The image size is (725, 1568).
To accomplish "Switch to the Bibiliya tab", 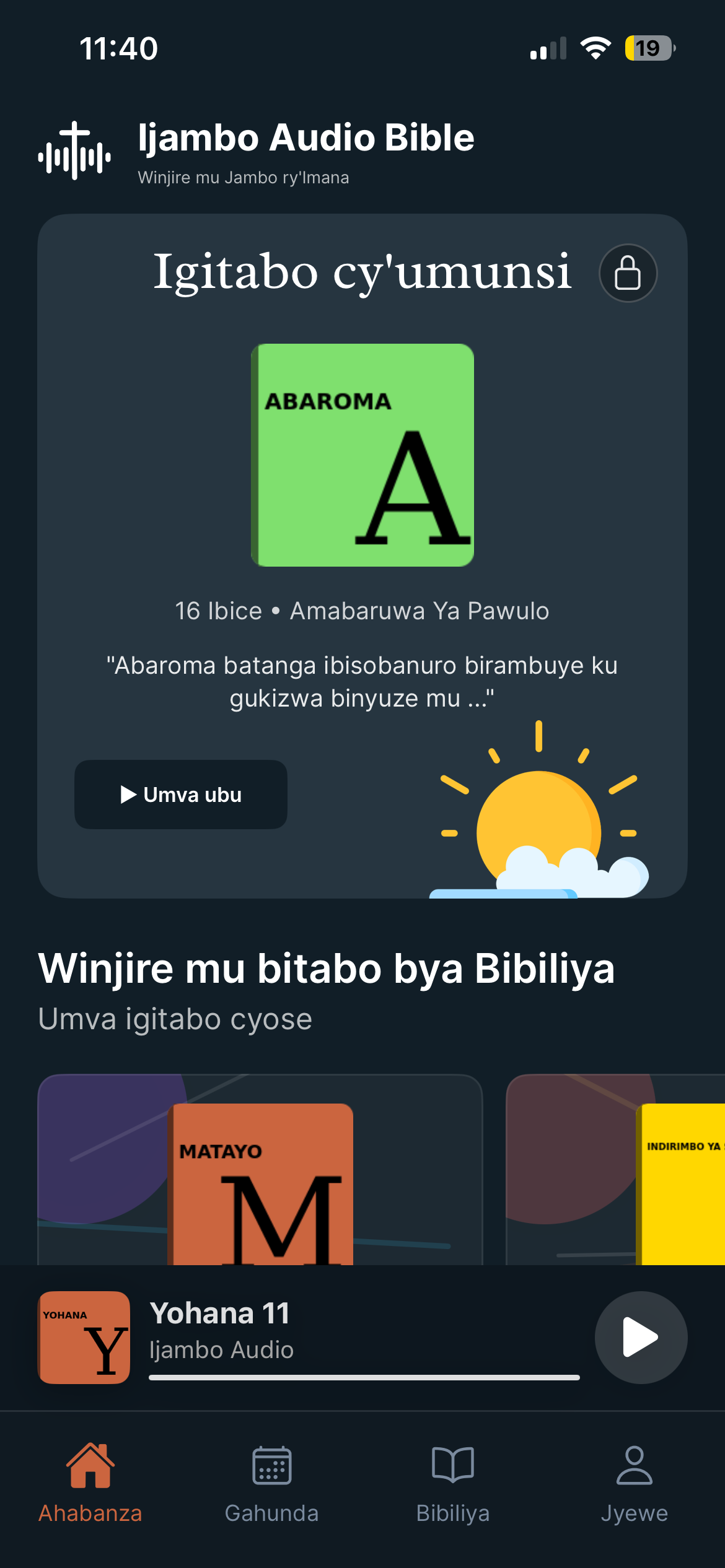I will click(454, 1486).
